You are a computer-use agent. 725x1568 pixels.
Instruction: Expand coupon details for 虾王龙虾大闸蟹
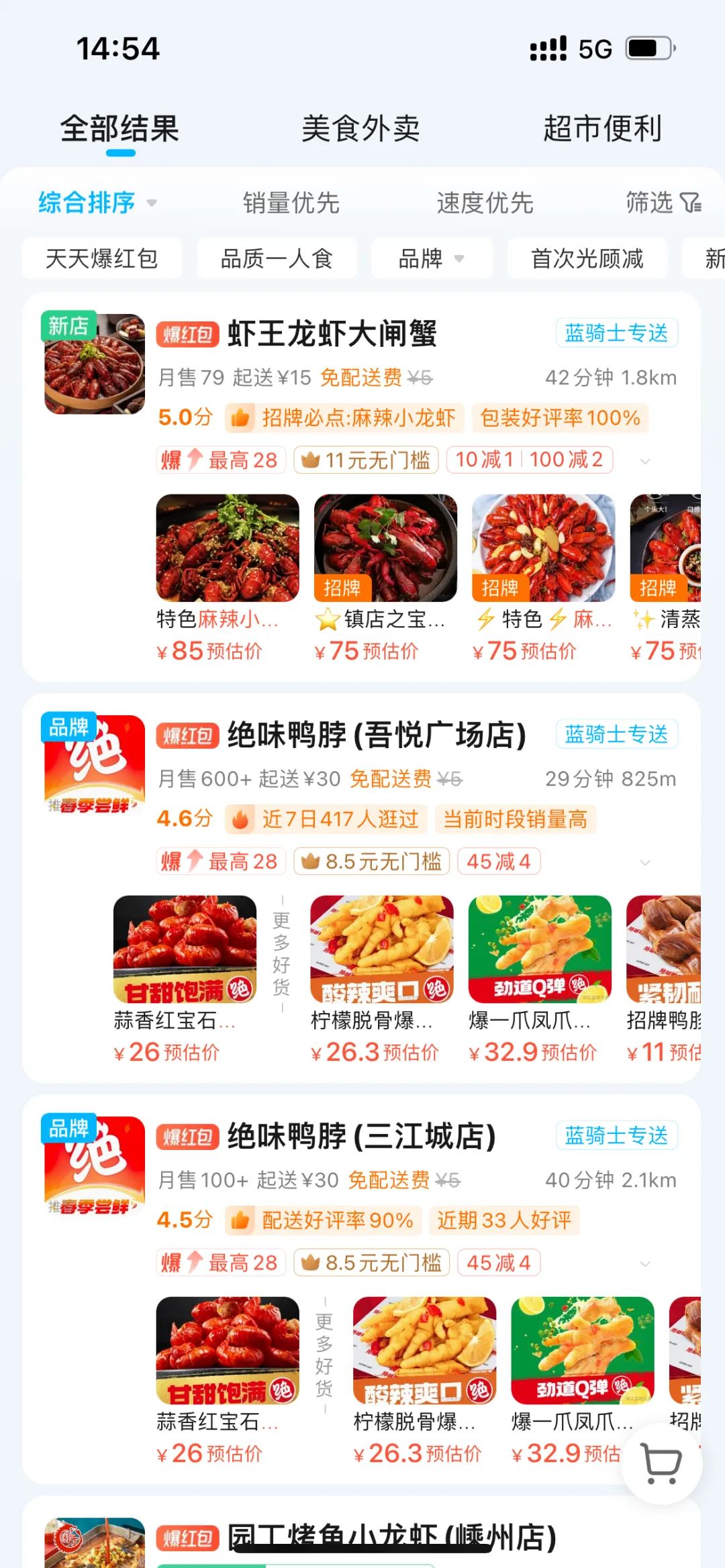point(645,461)
